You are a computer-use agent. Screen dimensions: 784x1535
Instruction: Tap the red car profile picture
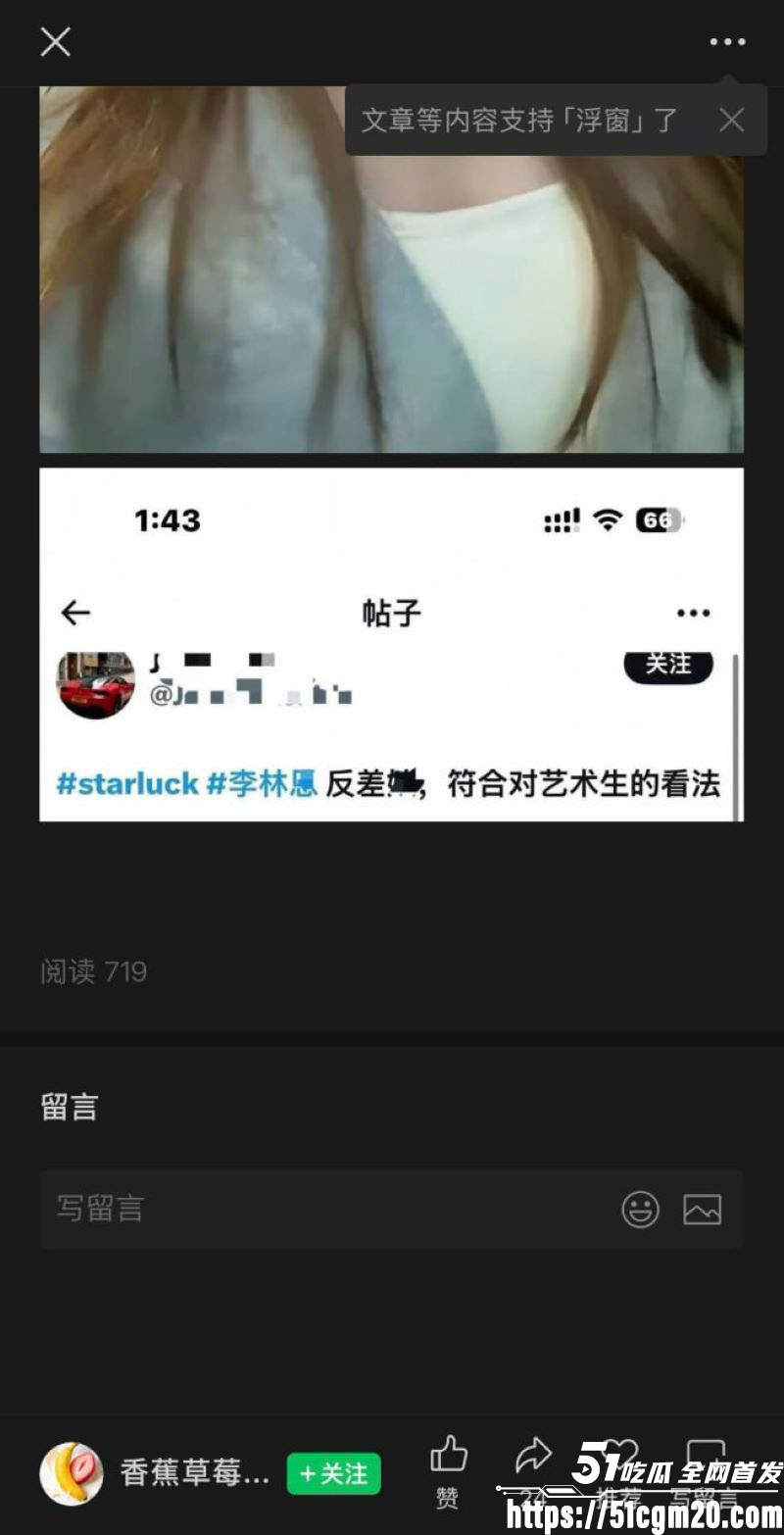tap(95, 683)
